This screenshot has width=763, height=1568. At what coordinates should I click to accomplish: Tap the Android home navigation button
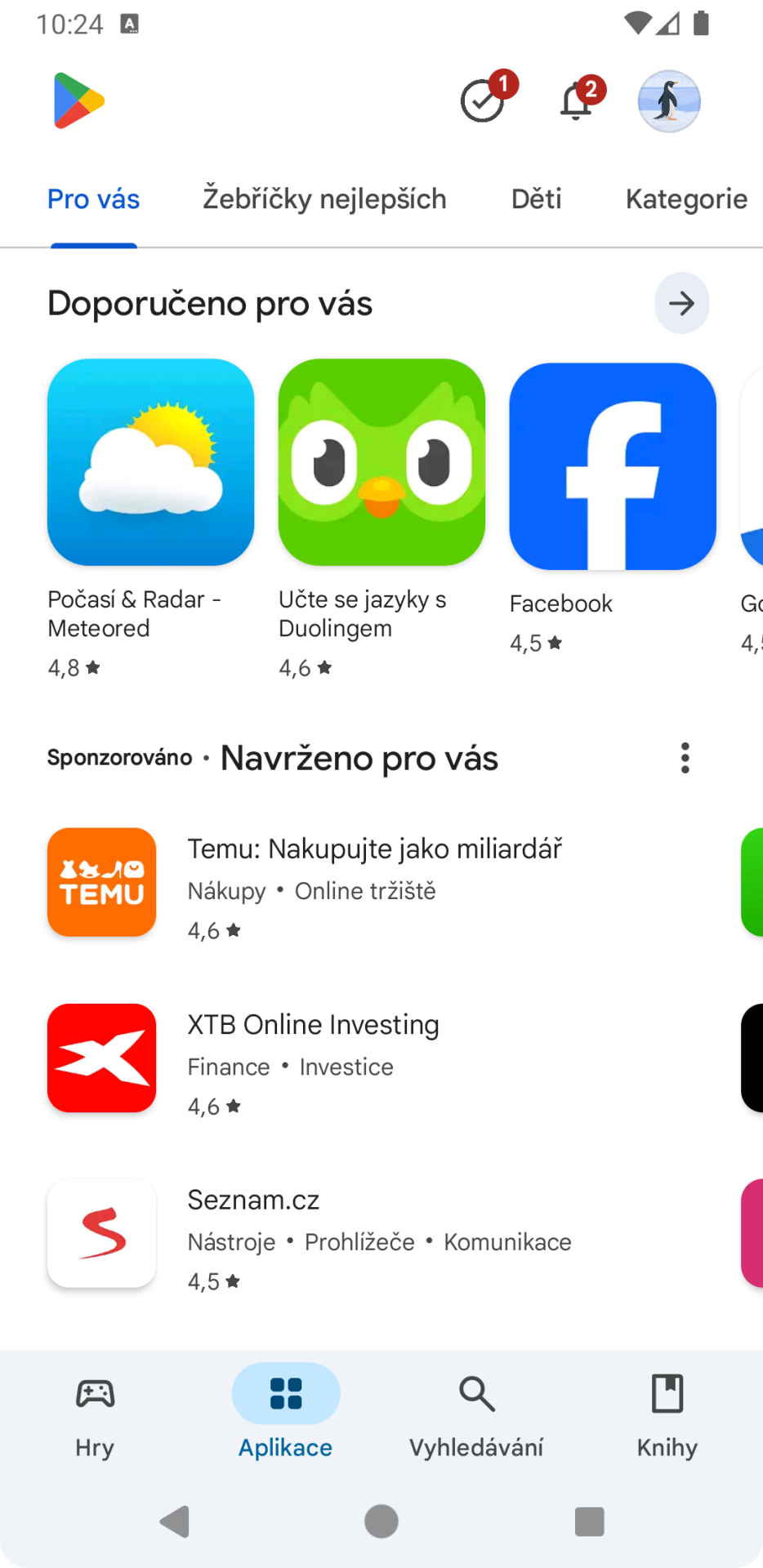381,1521
